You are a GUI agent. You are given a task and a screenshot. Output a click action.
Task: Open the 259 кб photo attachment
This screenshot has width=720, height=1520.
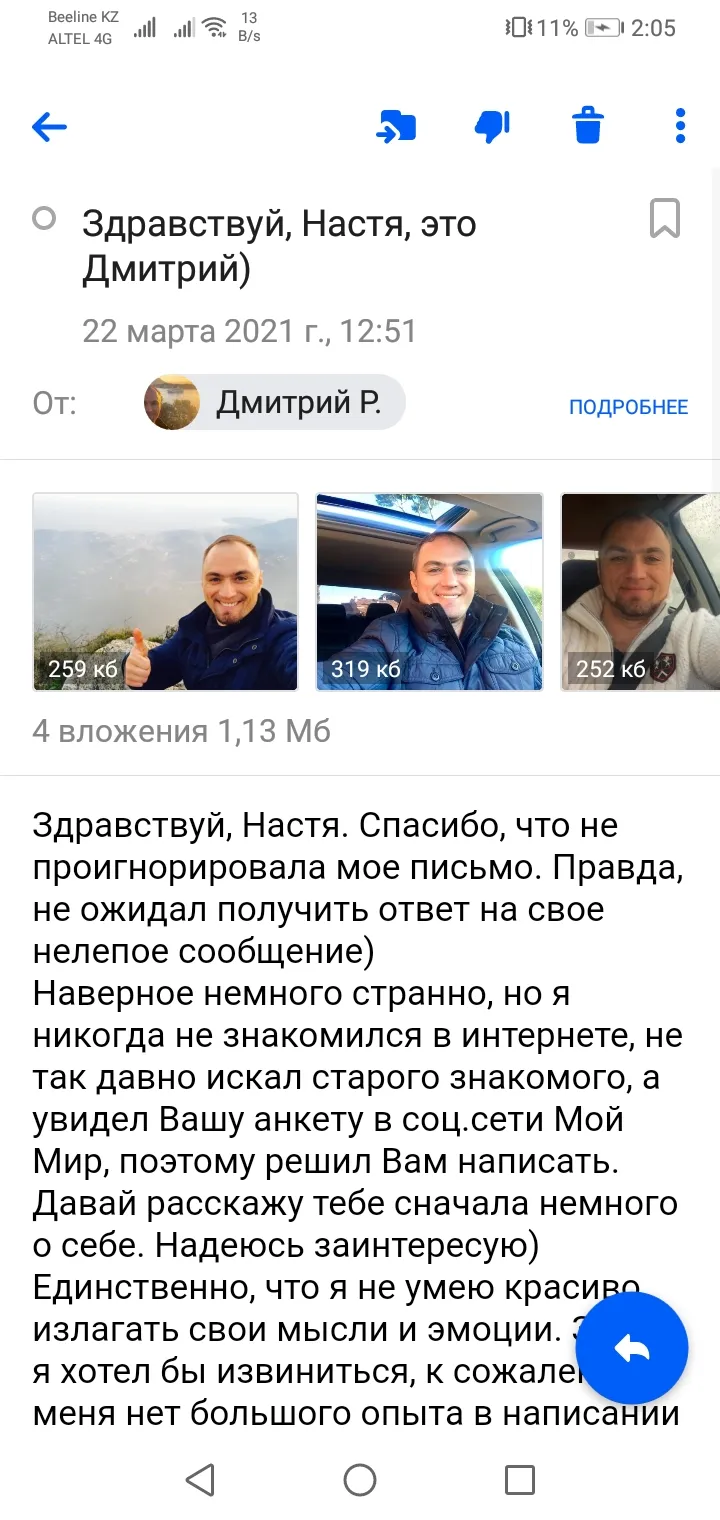(x=165, y=591)
